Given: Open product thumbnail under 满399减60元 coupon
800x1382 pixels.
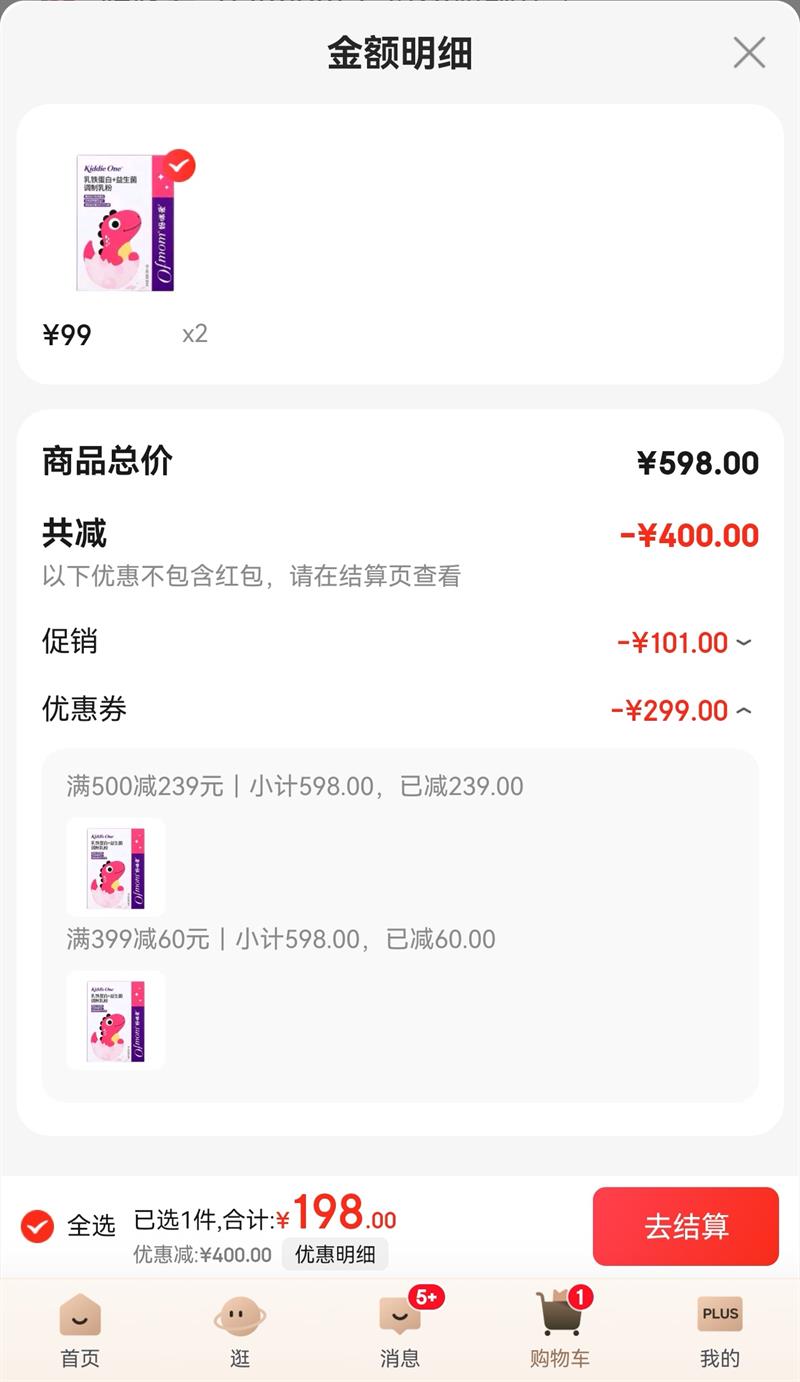Looking at the screenshot, I should point(116,1020).
